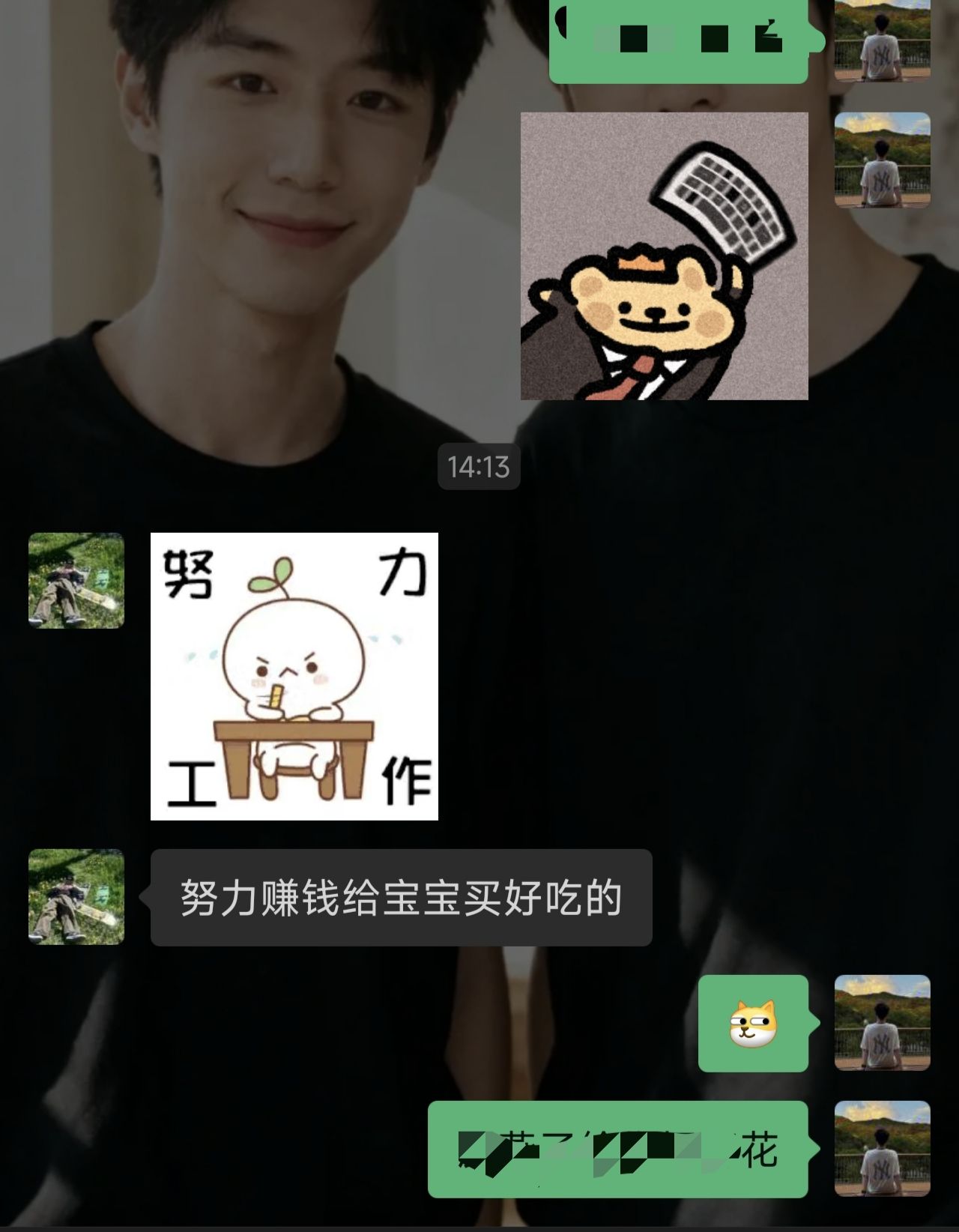The image size is (959, 1232).
Task: Open the 努力工作 sticker image
Action: pyautogui.click(x=294, y=677)
